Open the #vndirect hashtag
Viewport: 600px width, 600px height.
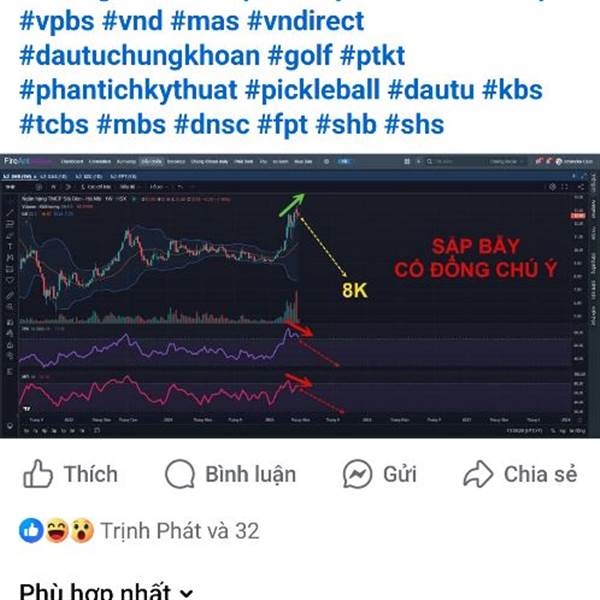point(305,21)
